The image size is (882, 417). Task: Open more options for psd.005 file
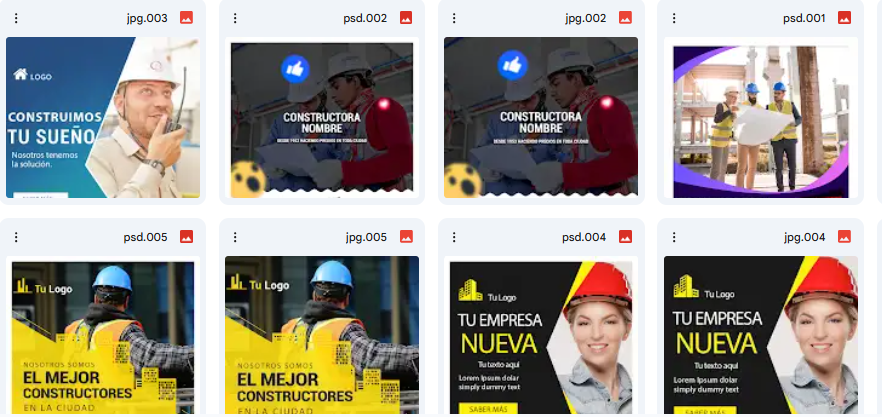click(x=16, y=237)
